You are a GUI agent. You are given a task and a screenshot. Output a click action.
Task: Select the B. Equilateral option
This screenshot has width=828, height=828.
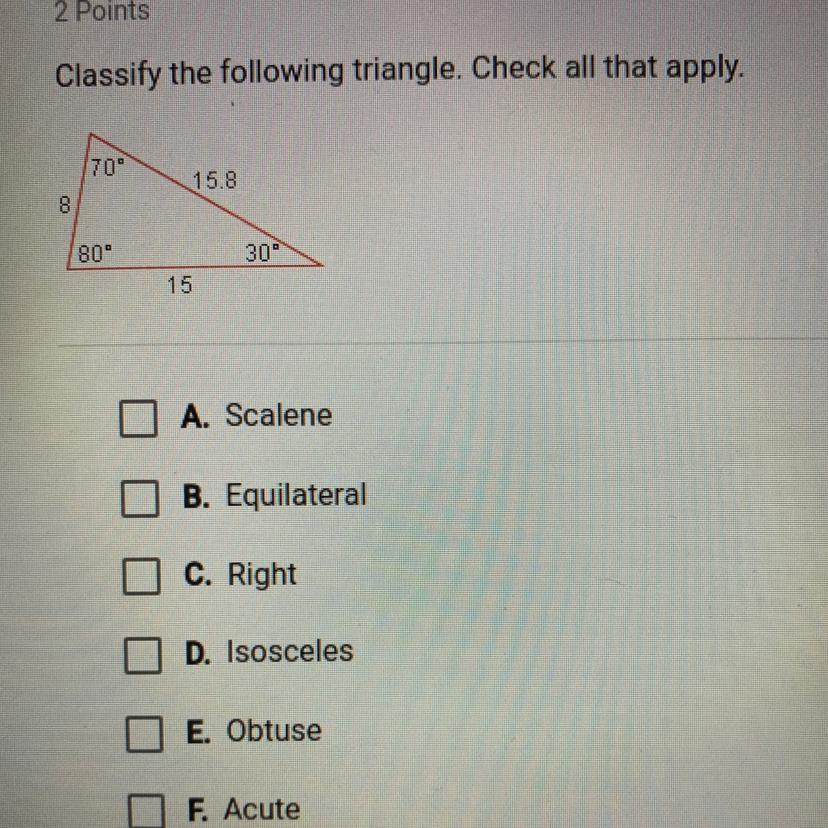140,498
